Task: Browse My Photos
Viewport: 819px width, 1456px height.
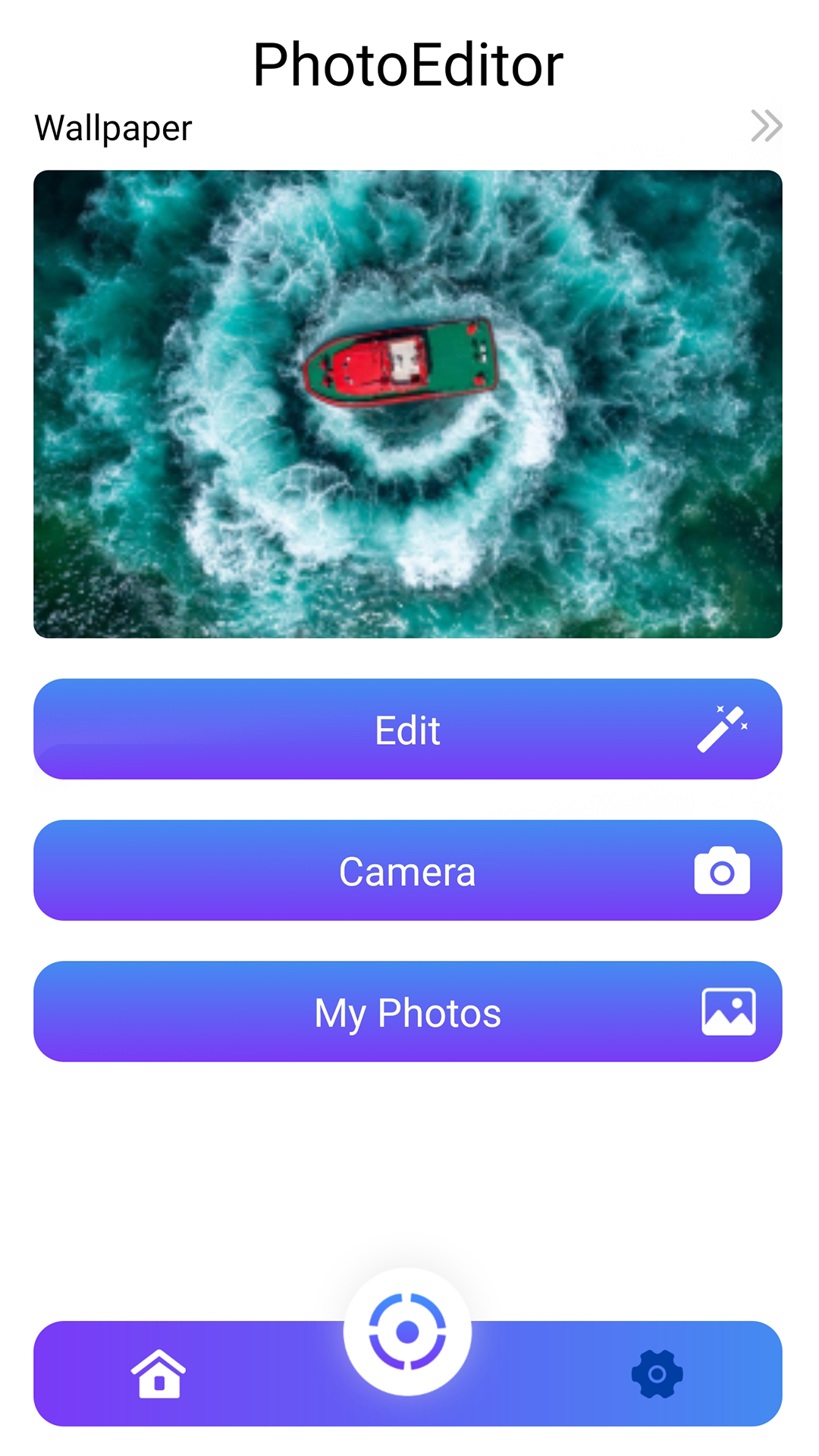Action: coord(408,1012)
